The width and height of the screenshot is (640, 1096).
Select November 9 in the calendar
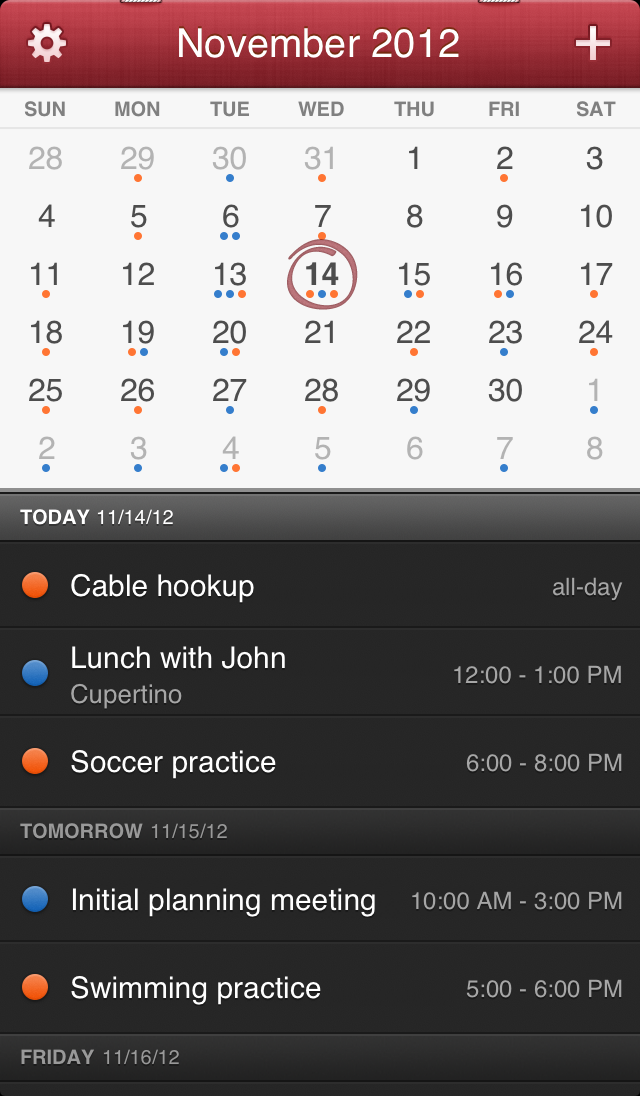[x=505, y=217]
